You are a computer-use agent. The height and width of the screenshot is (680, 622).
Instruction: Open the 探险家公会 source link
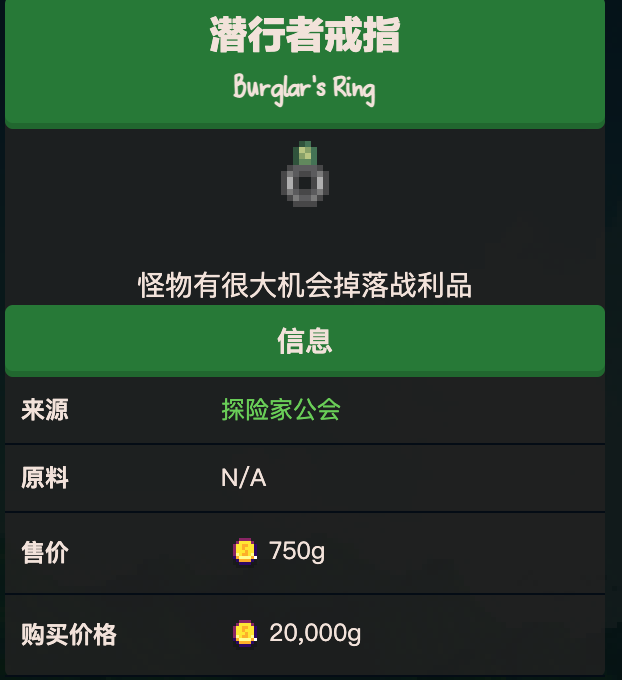pyautogui.click(x=281, y=410)
